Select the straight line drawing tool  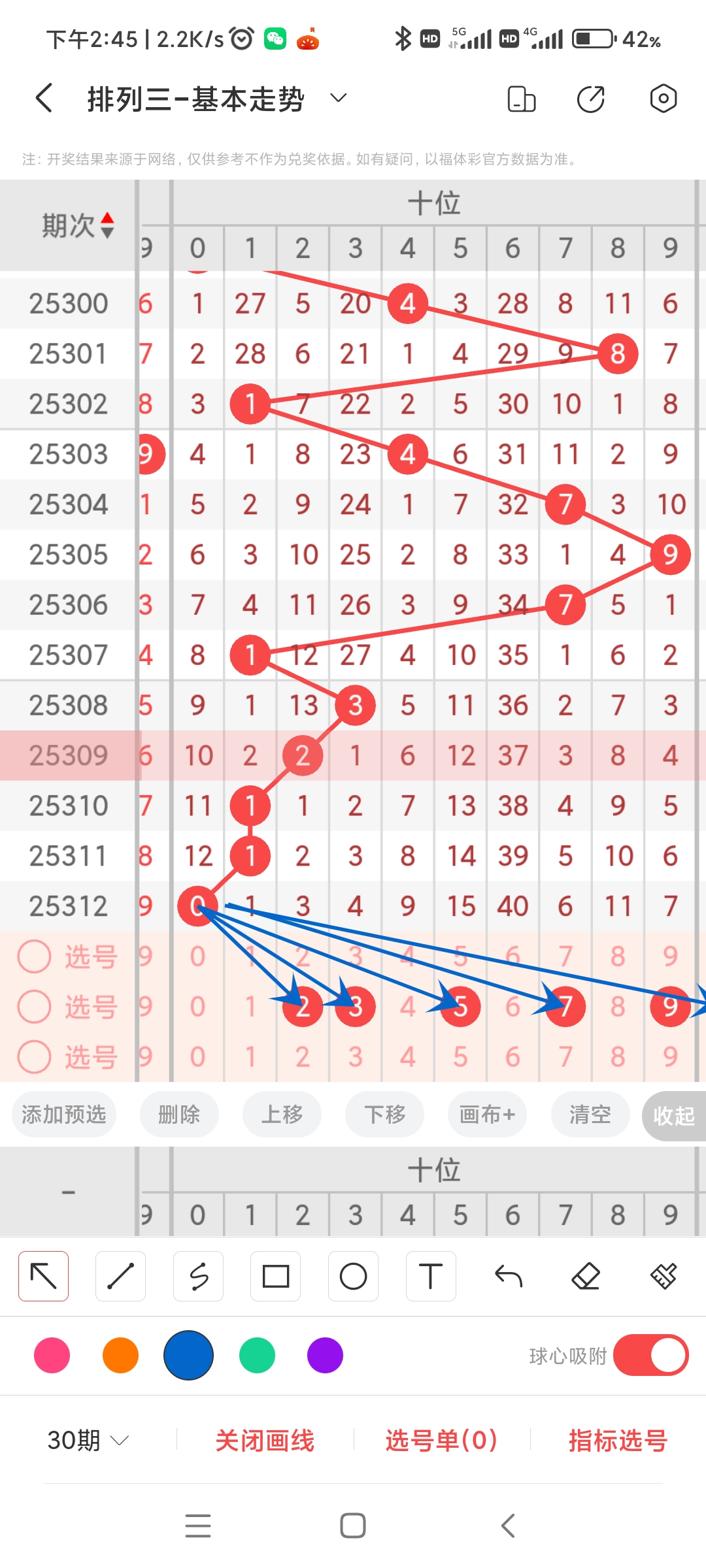tap(120, 1275)
